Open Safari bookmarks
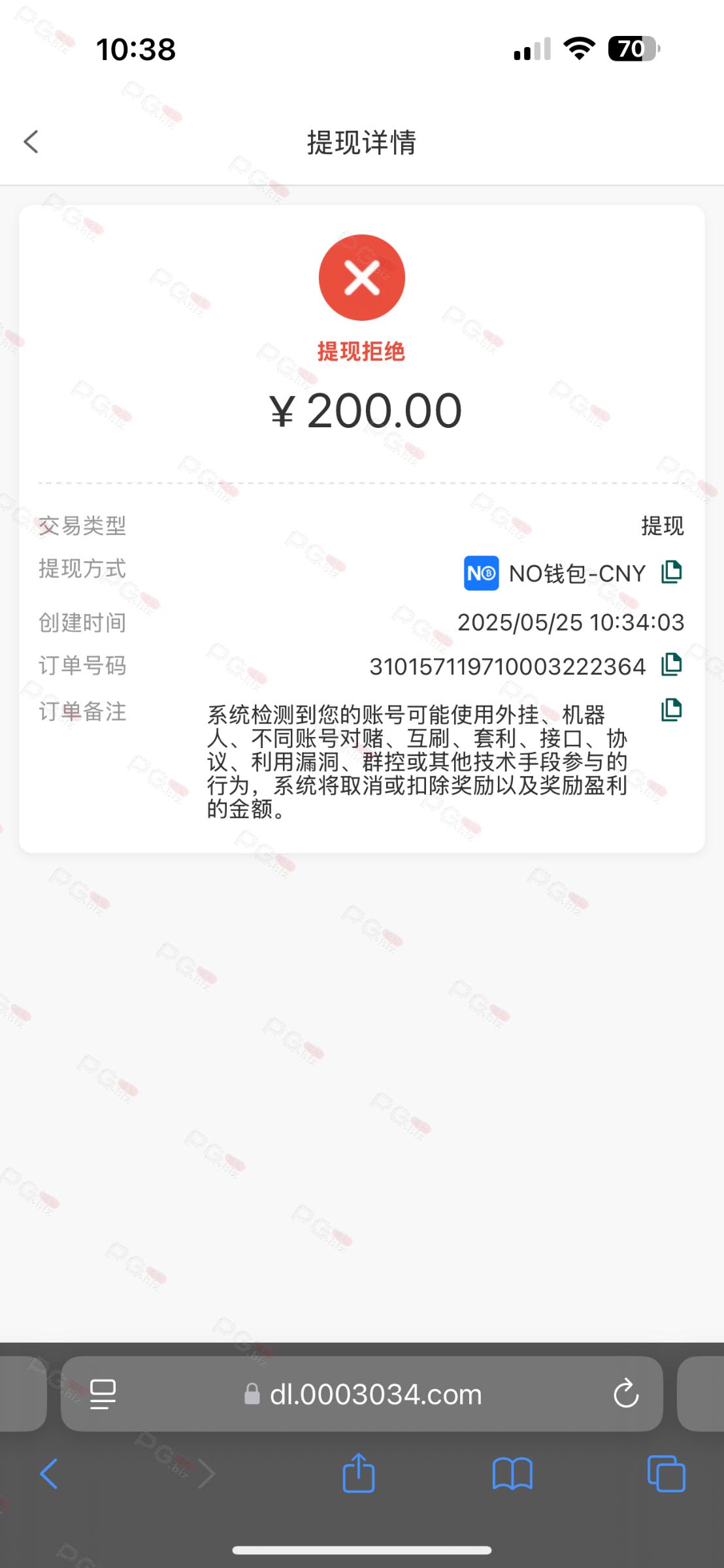This screenshot has width=724, height=1568. click(512, 1474)
